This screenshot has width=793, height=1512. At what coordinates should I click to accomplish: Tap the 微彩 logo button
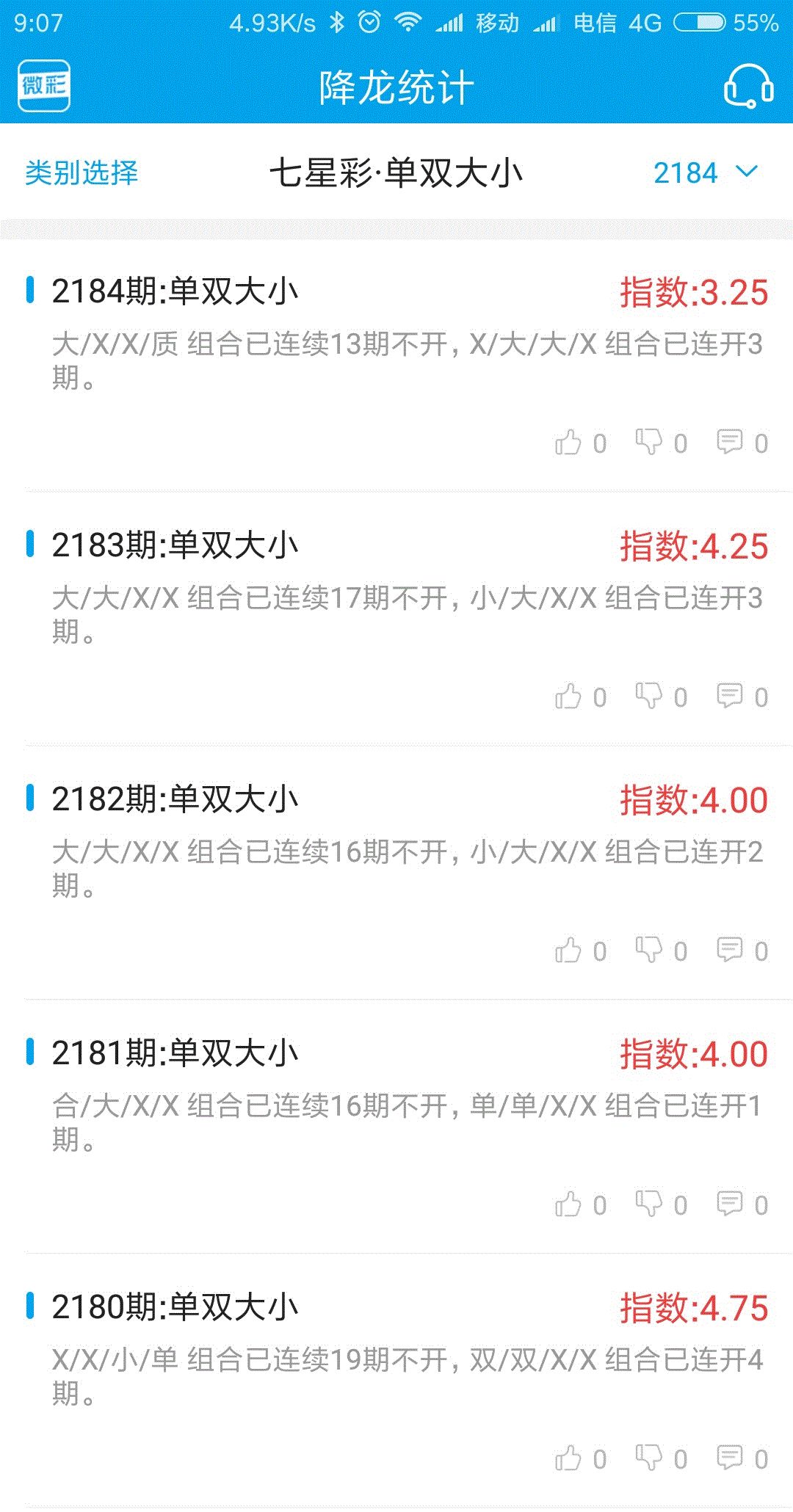tap(44, 87)
